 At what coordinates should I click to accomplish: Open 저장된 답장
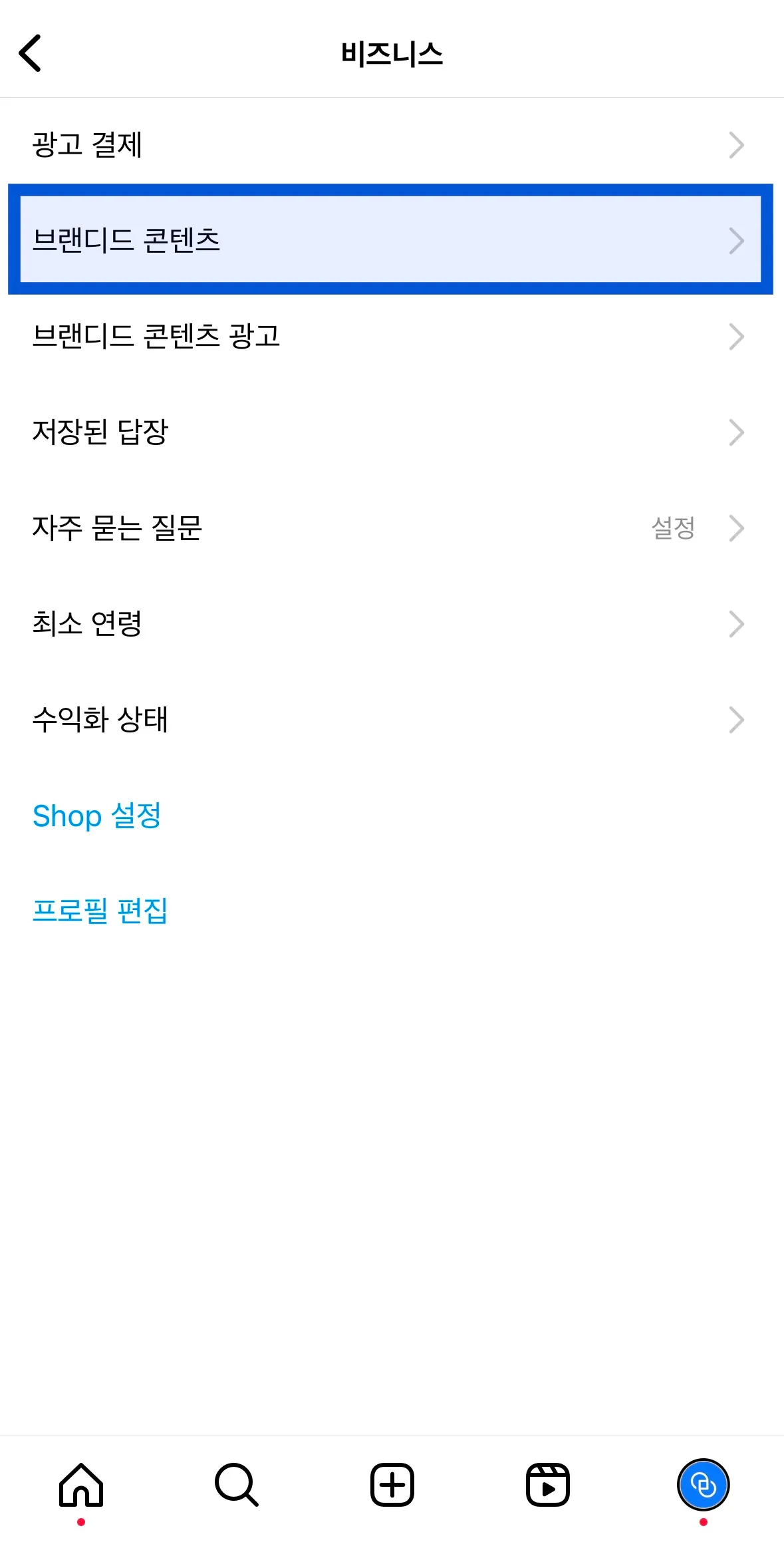pos(391,432)
